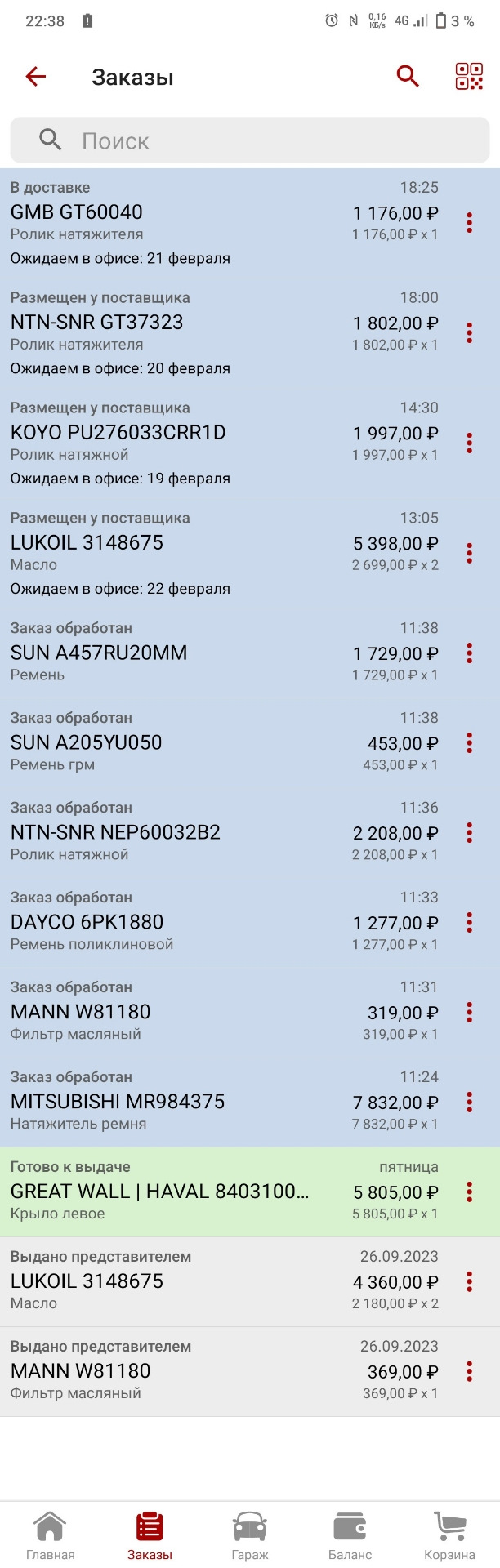
Task: Switch to the Баланс tab
Action: (350, 1535)
